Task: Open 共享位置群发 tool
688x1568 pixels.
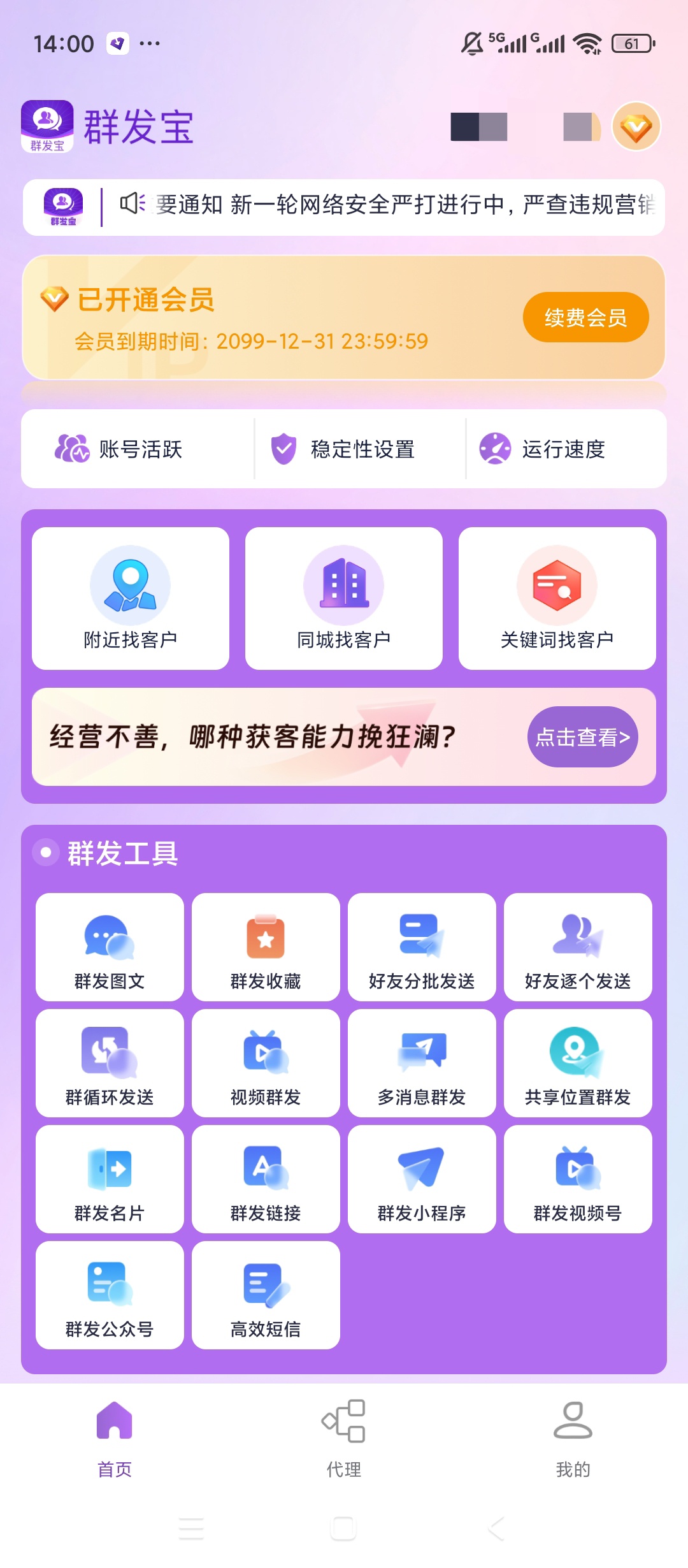Action: click(578, 1063)
